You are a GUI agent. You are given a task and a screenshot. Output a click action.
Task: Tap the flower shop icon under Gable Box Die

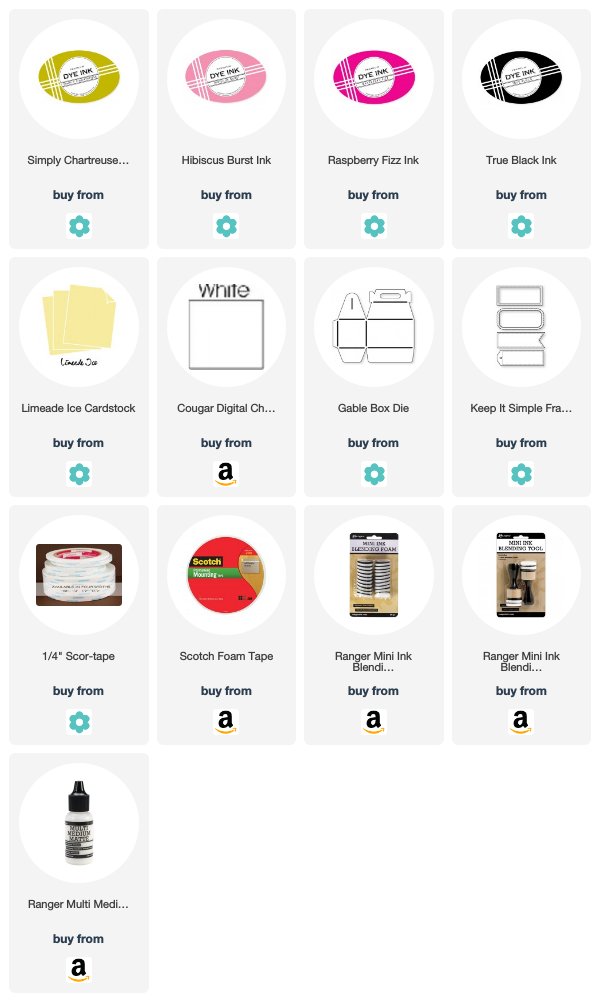[373, 474]
